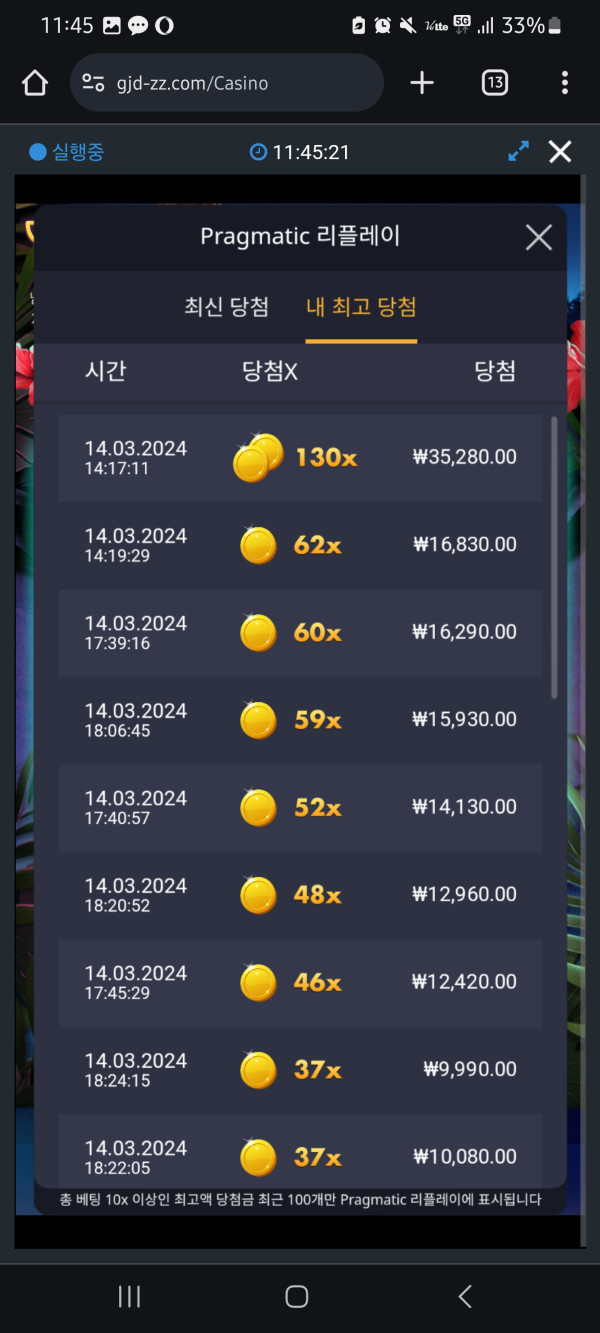Open the 130x win replay at 14:17:11
600x1333 pixels.
[300, 458]
